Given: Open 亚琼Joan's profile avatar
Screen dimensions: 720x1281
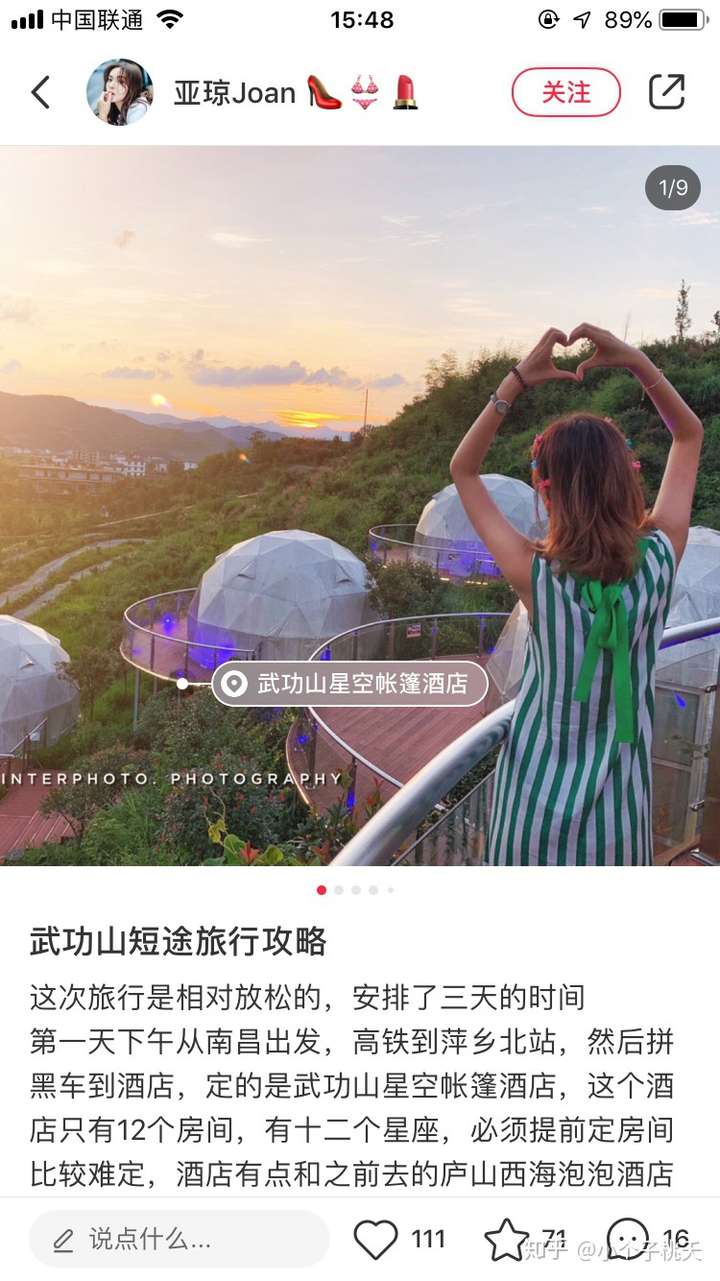Looking at the screenshot, I should 120,92.
